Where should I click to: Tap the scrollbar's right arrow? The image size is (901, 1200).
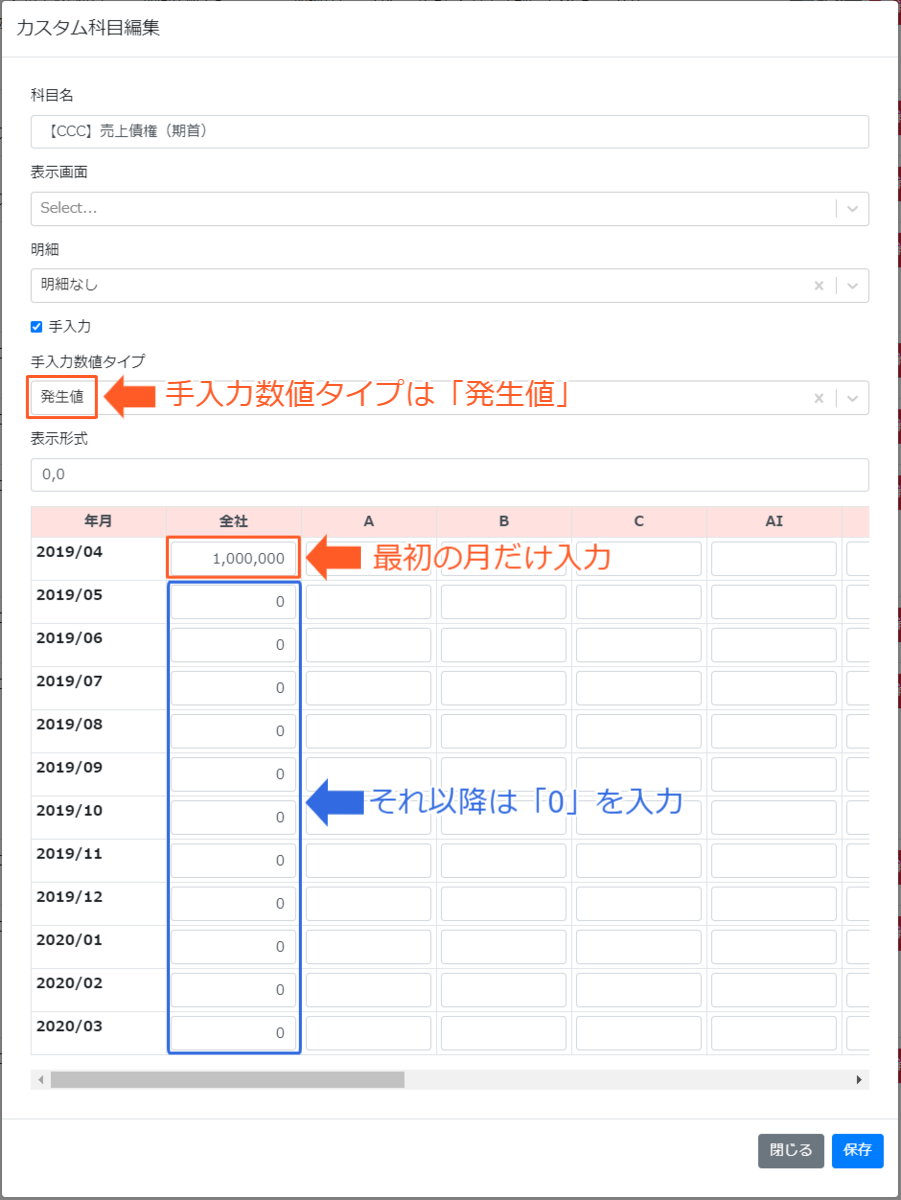859,1080
